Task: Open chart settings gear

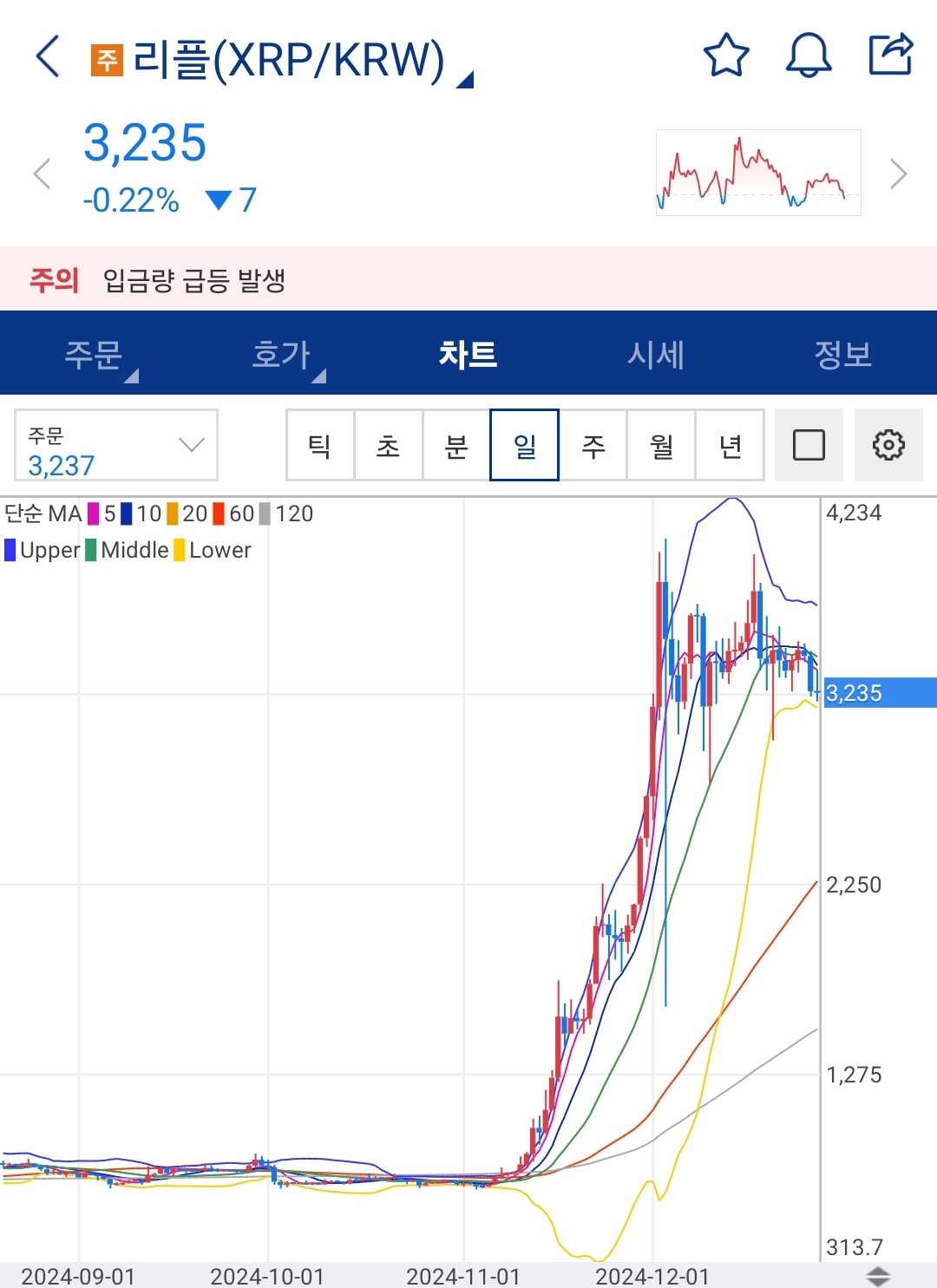Action: (888, 445)
